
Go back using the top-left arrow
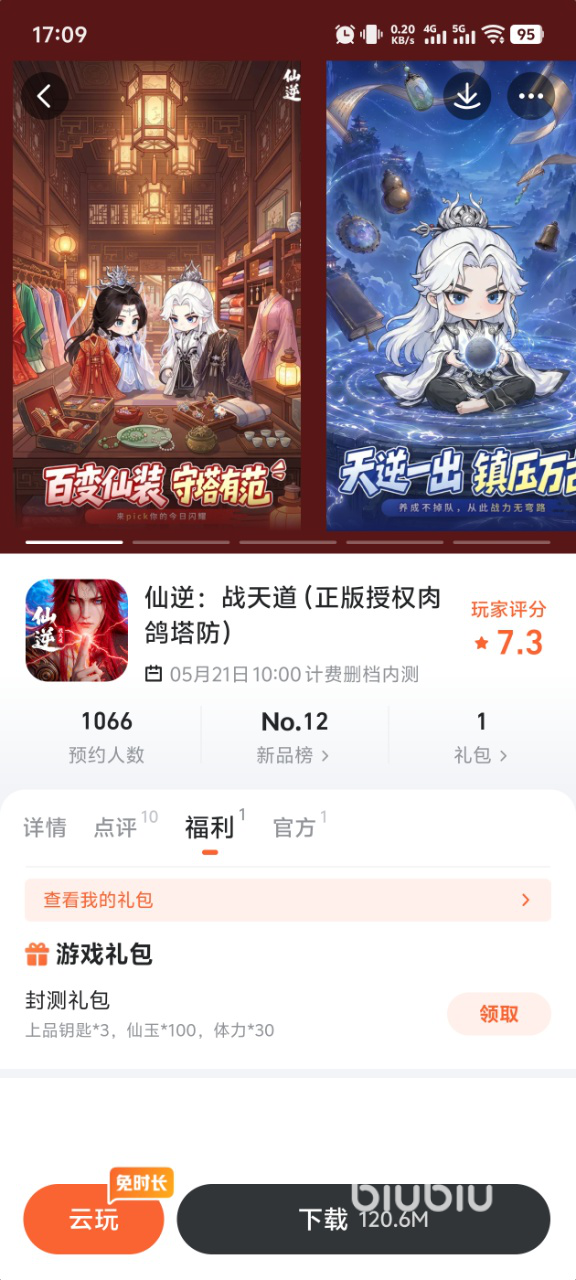coord(44,96)
